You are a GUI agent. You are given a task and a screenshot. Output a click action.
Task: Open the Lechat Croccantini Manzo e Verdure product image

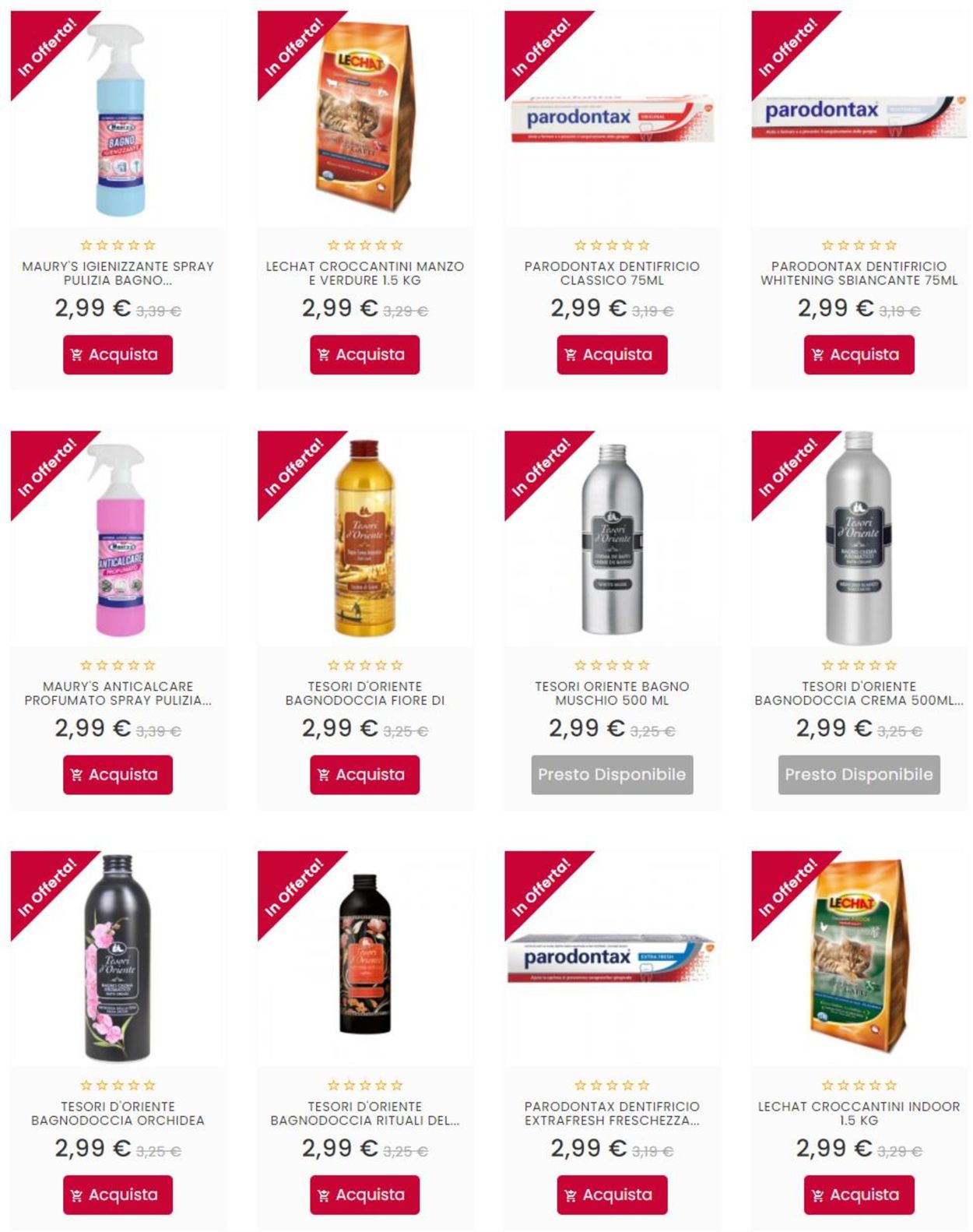[364, 118]
